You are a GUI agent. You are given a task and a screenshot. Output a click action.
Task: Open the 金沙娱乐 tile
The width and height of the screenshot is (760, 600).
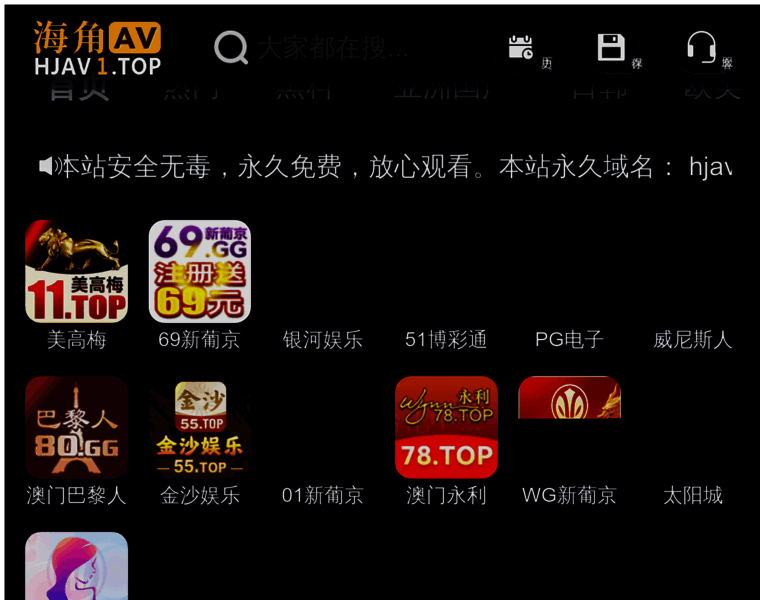click(199, 428)
